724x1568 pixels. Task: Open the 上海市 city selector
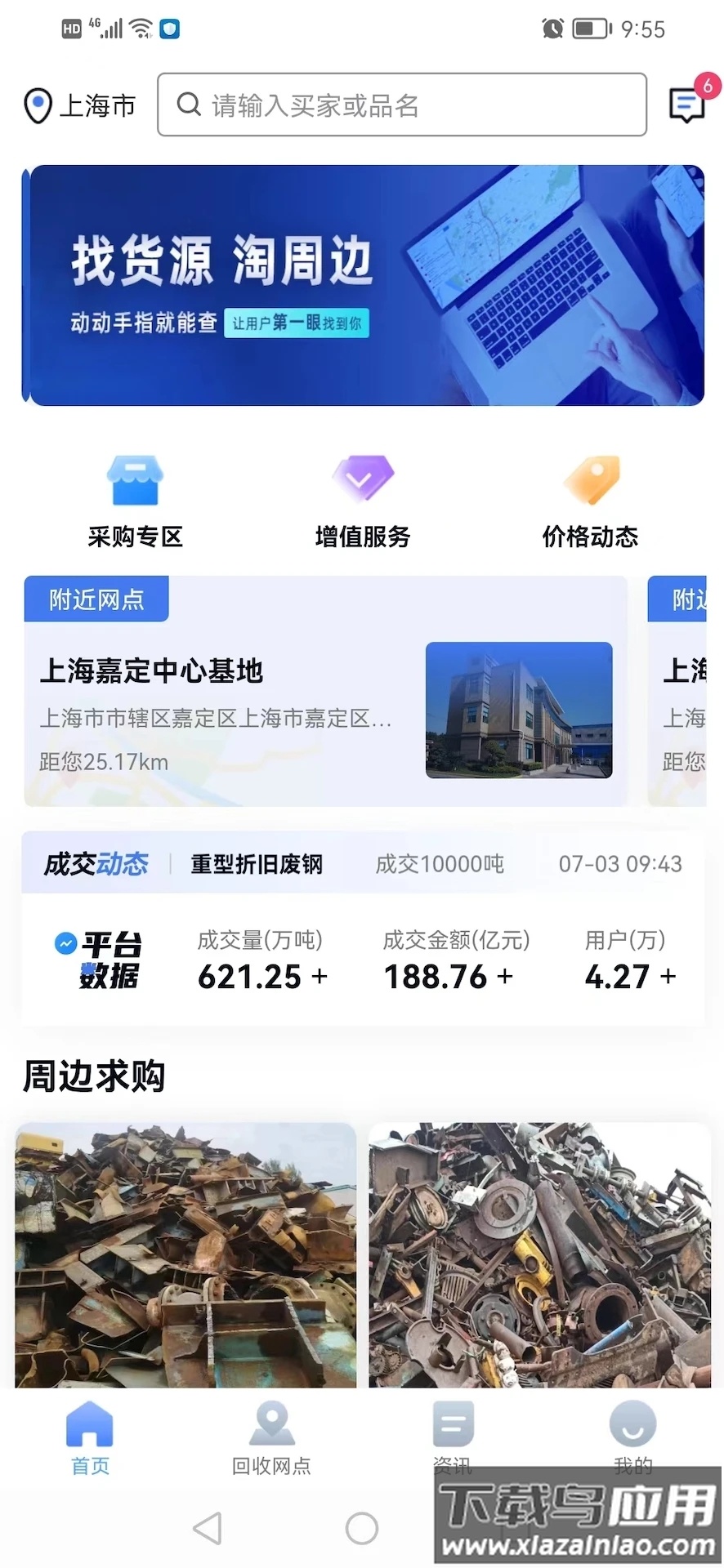point(97,105)
